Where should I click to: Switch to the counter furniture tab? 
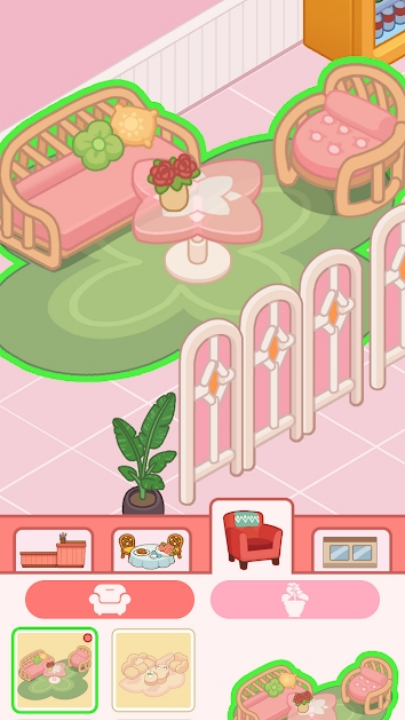(53, 550)
